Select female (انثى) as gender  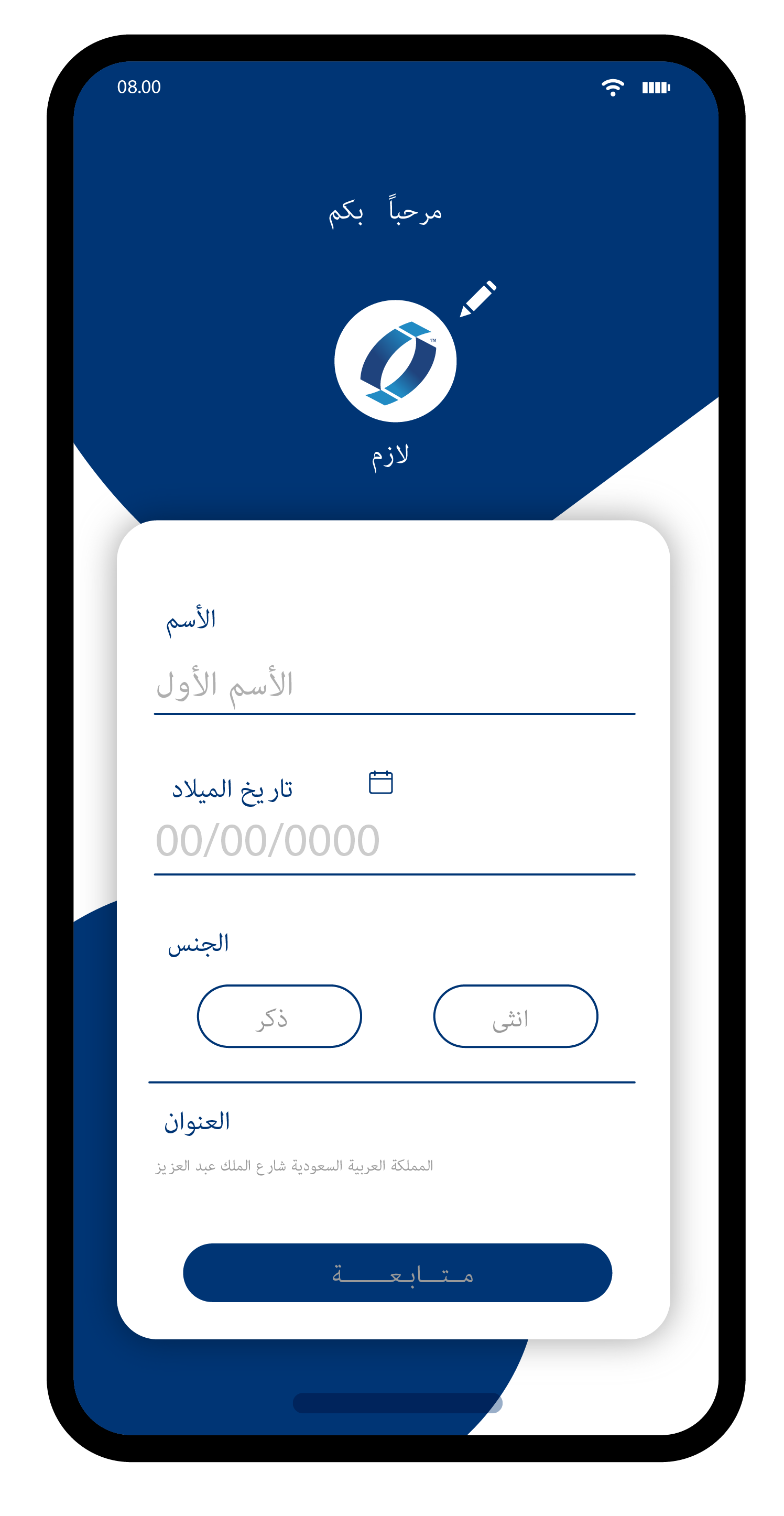pyautogui.click(x=515, y=1016)
